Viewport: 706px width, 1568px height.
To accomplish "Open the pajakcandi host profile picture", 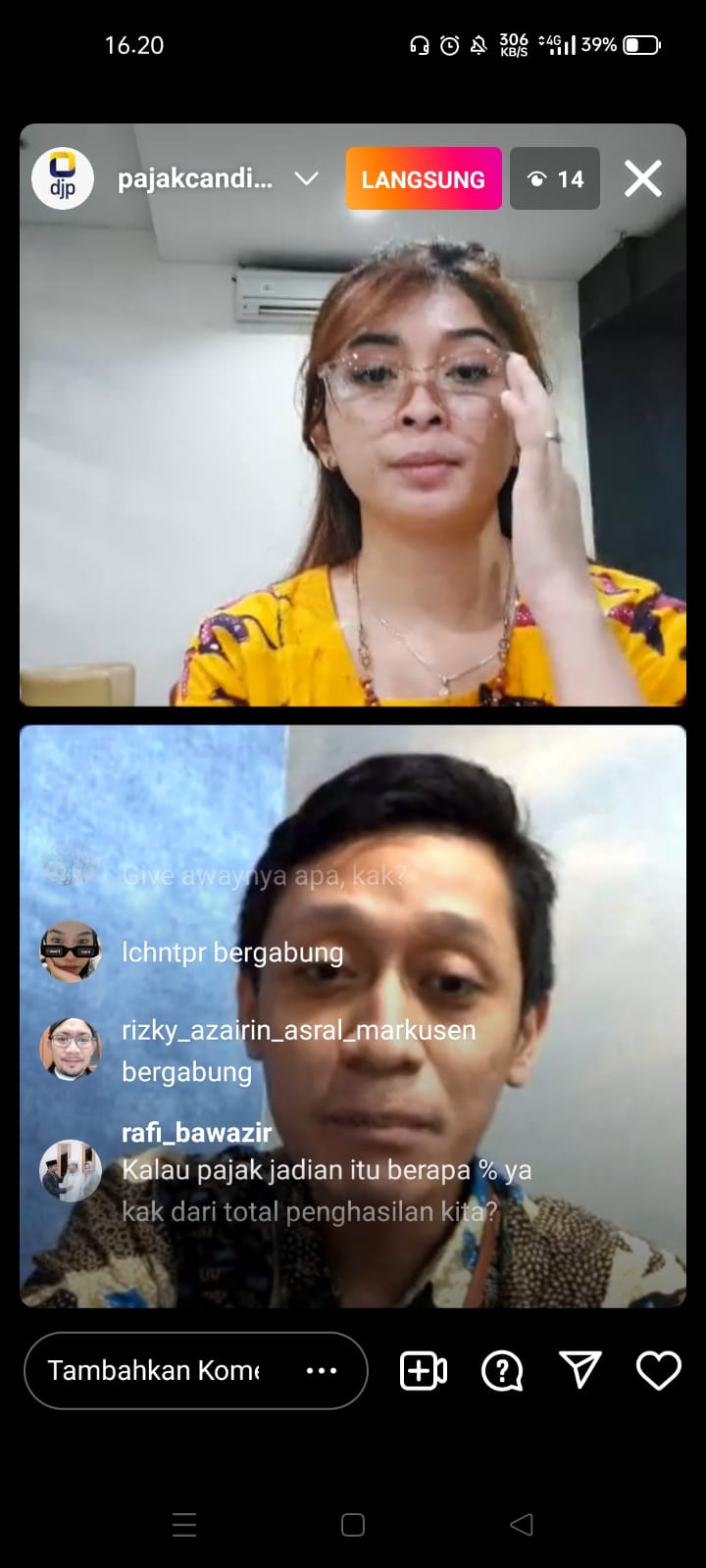I will [x=63, y=178].
